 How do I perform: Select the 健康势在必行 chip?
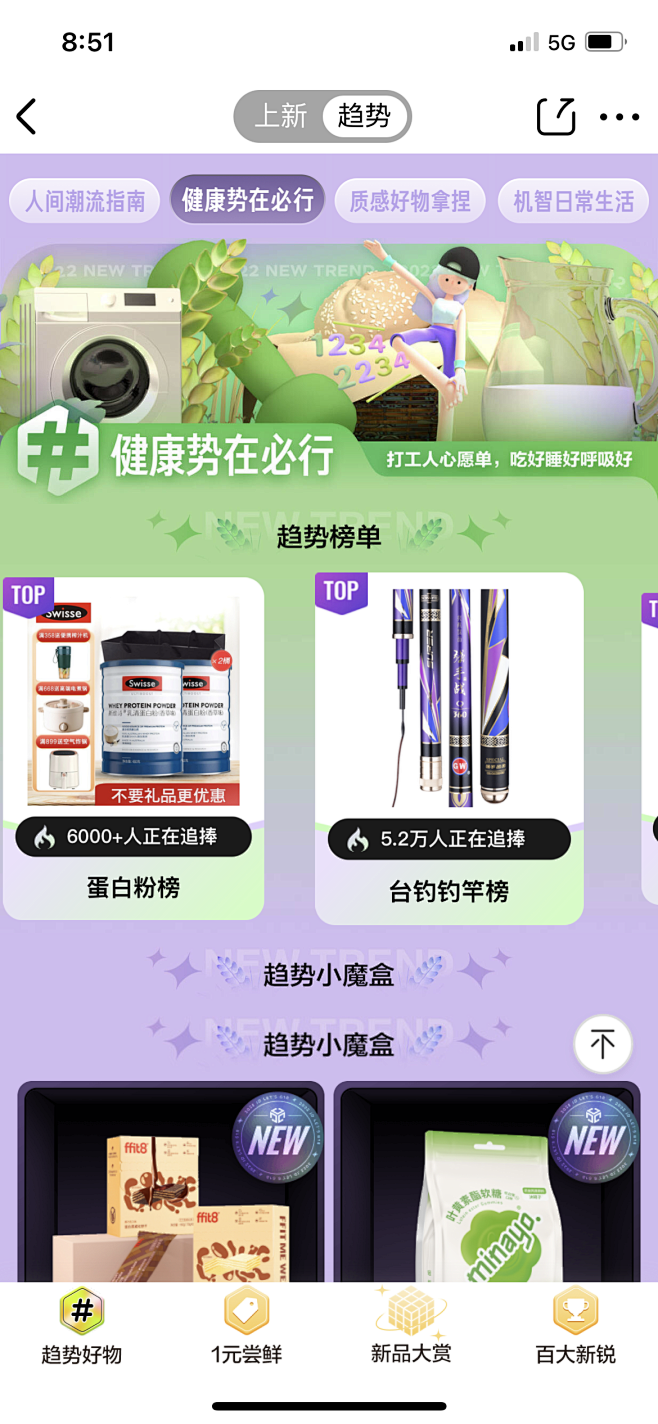pos(247,200)
